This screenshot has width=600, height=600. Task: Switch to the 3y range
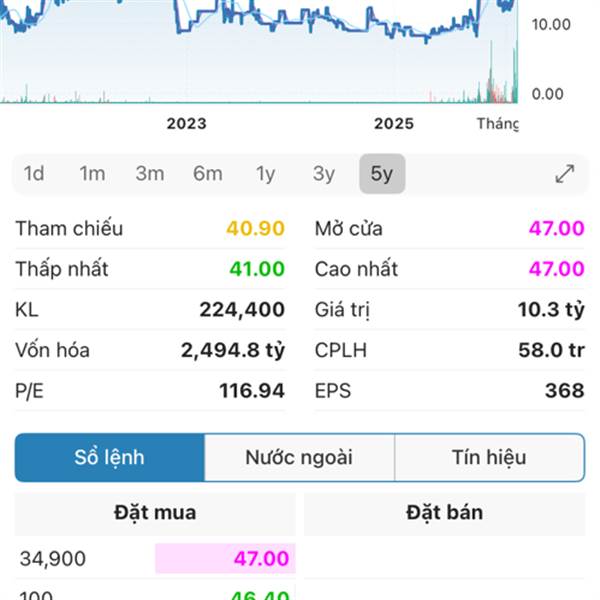324,174
